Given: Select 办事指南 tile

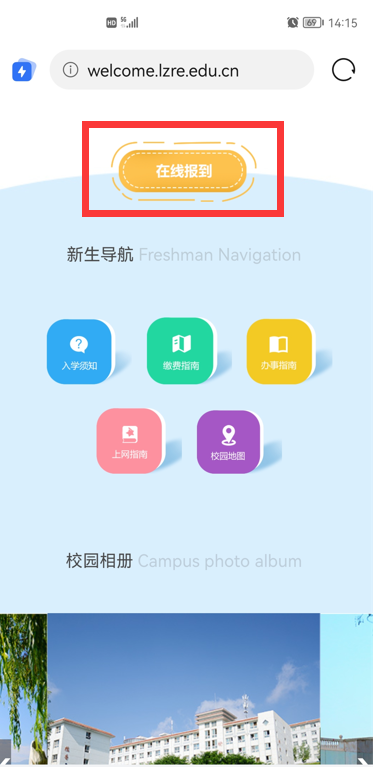Looking at the screenshot, I should [279, 351].
